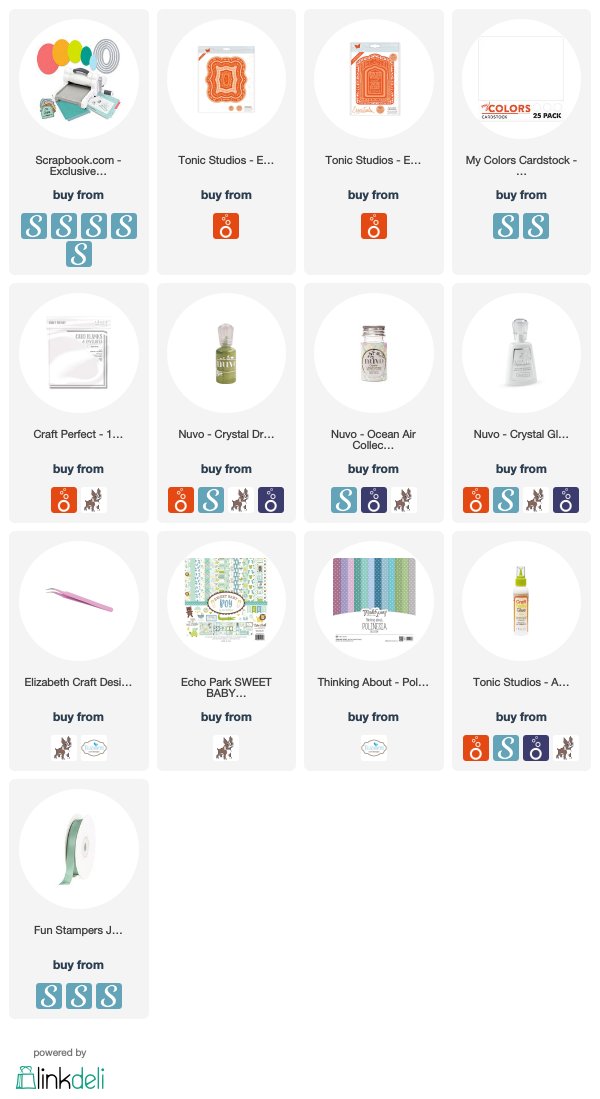
Task: View the My Colors Cardstock 25 pack item
Action: [521, 78]
